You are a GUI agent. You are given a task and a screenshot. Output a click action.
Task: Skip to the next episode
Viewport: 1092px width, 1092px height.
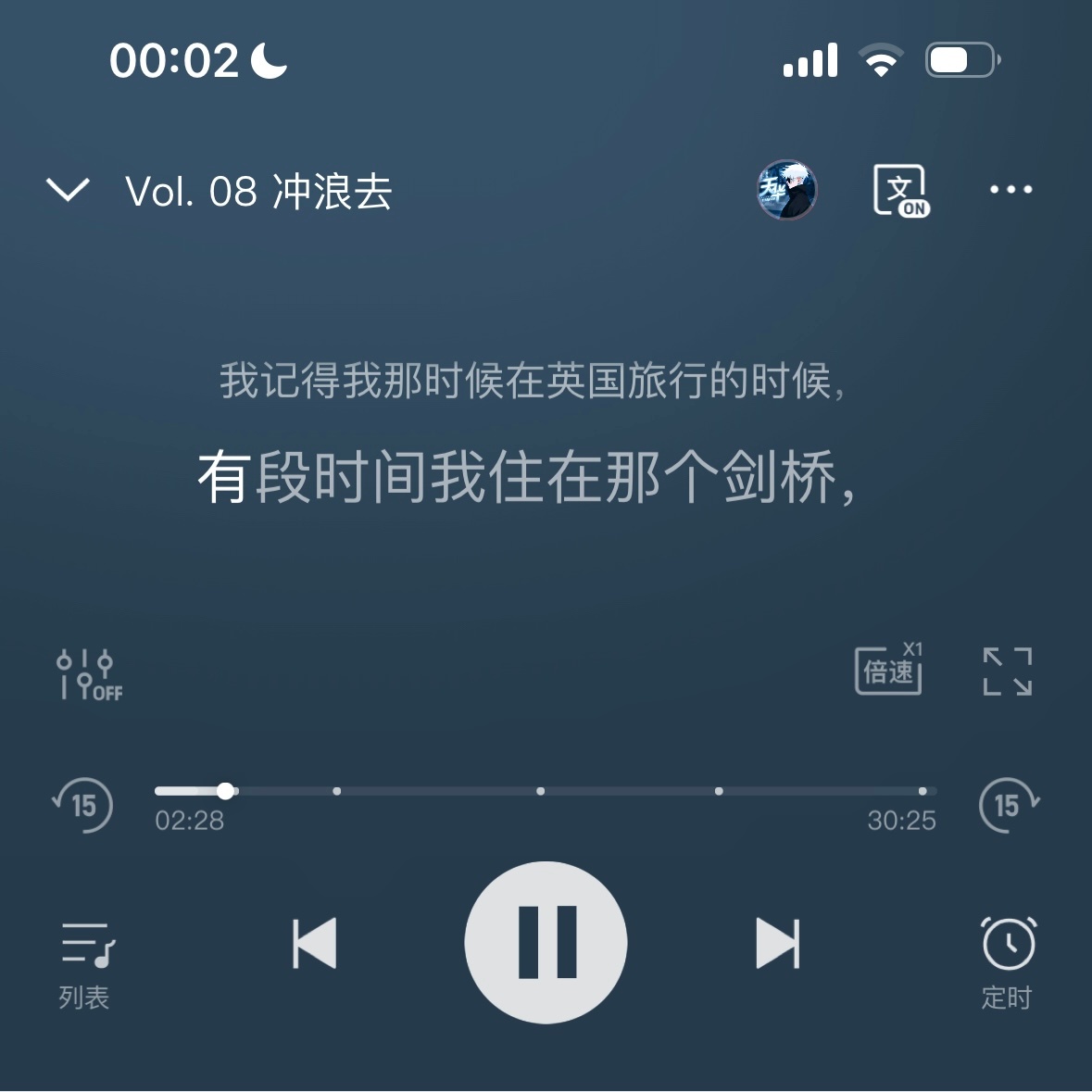tap(777, 944)
